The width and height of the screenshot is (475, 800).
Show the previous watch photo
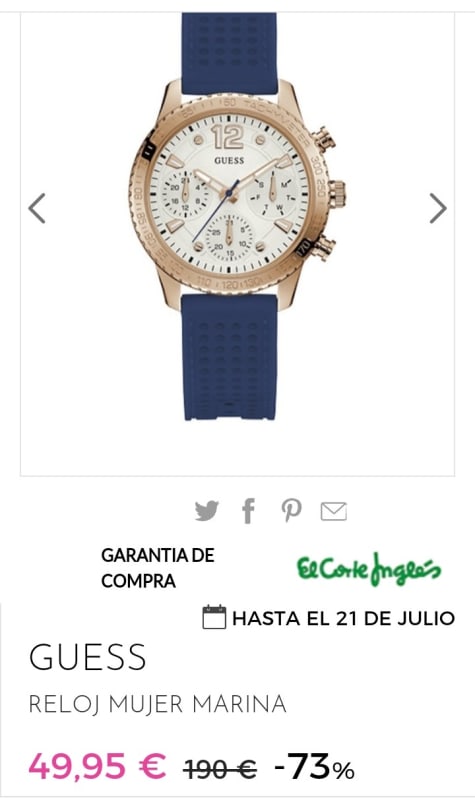(x=37, y=208)
